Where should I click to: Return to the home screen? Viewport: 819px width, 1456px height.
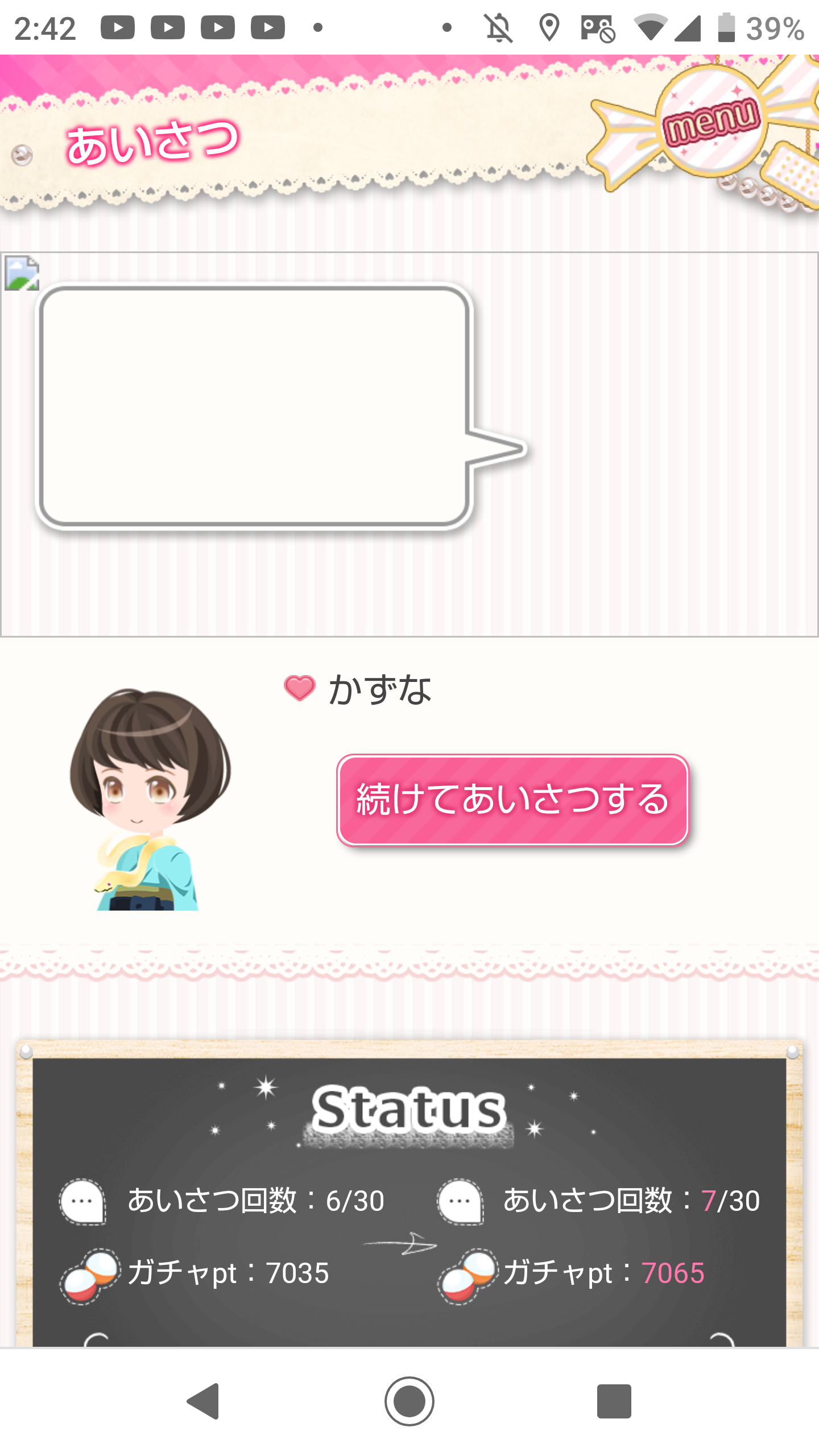click(409, 1401)
